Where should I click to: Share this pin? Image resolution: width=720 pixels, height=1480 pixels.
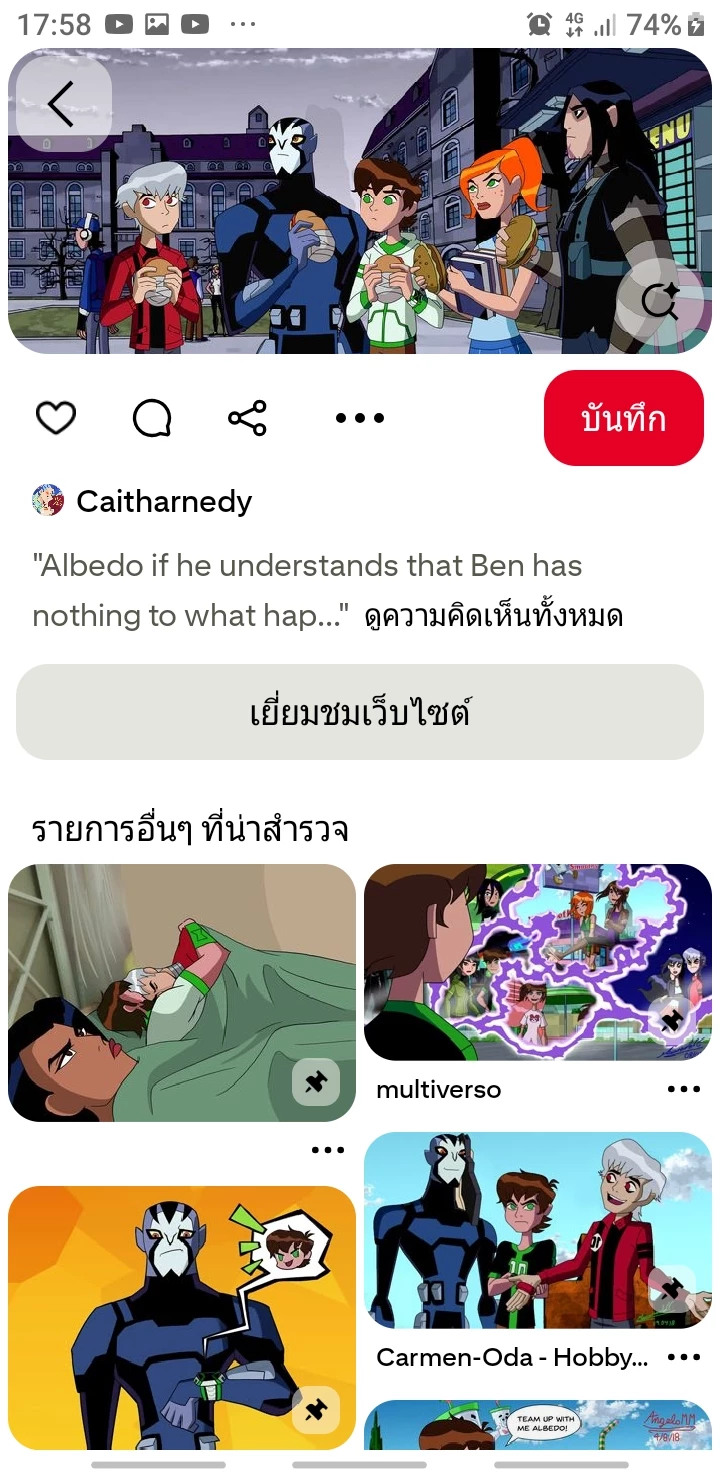[247, 418]
